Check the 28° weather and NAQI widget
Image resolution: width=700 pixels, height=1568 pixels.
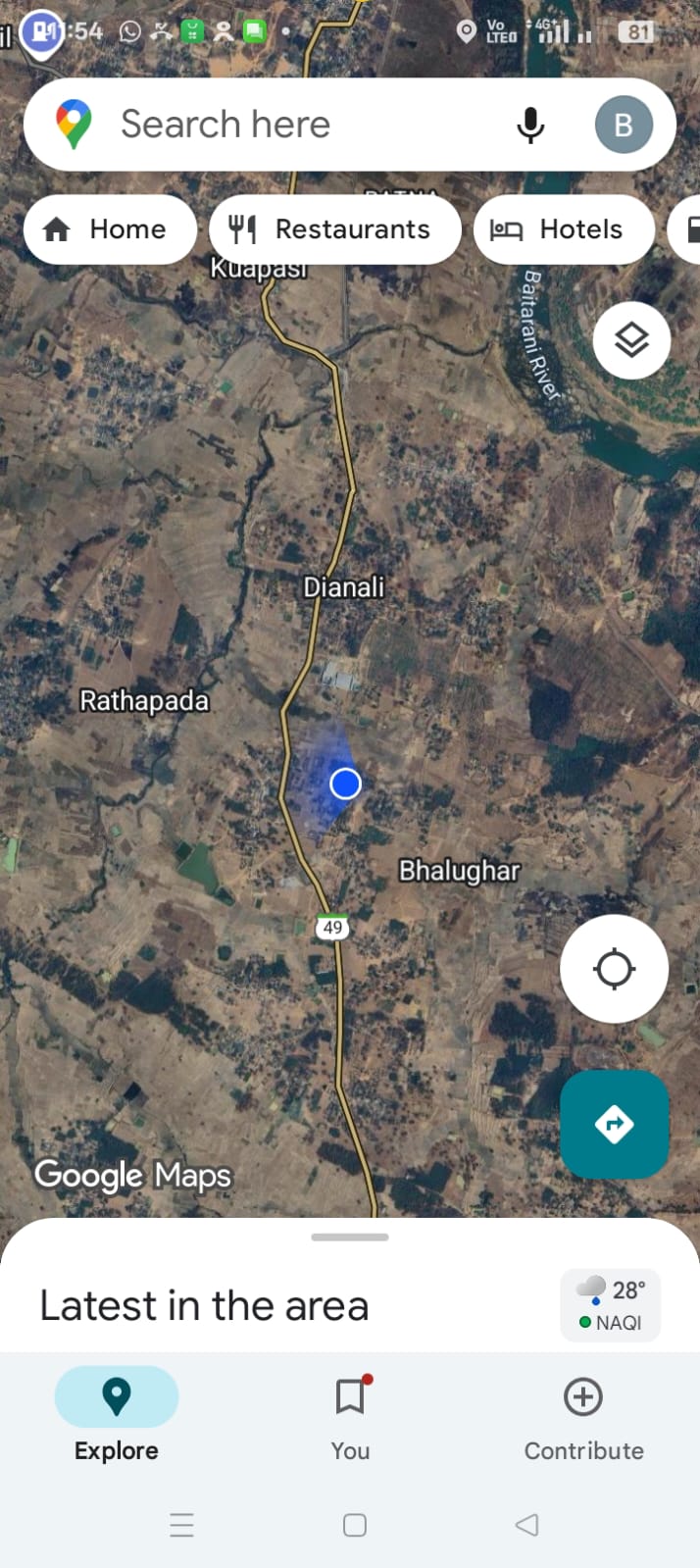[611, 1305]
